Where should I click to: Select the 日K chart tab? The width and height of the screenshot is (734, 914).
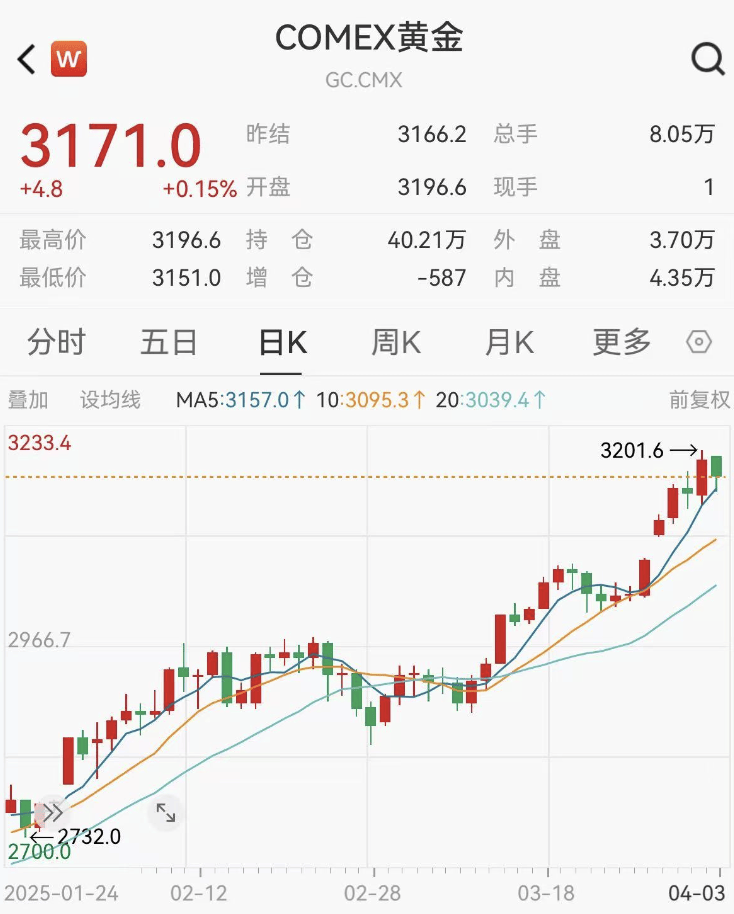pyautogui.click(x=282, y=343)
